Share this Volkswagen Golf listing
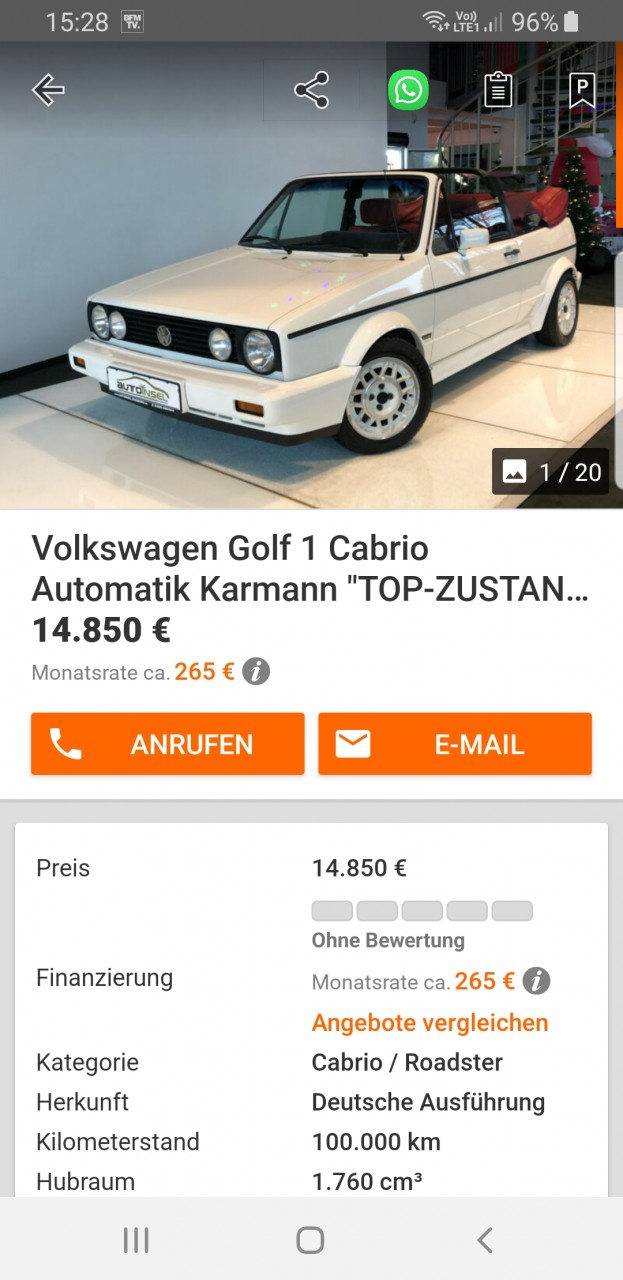Screen dimensions: 623x1280 (311, 90)
